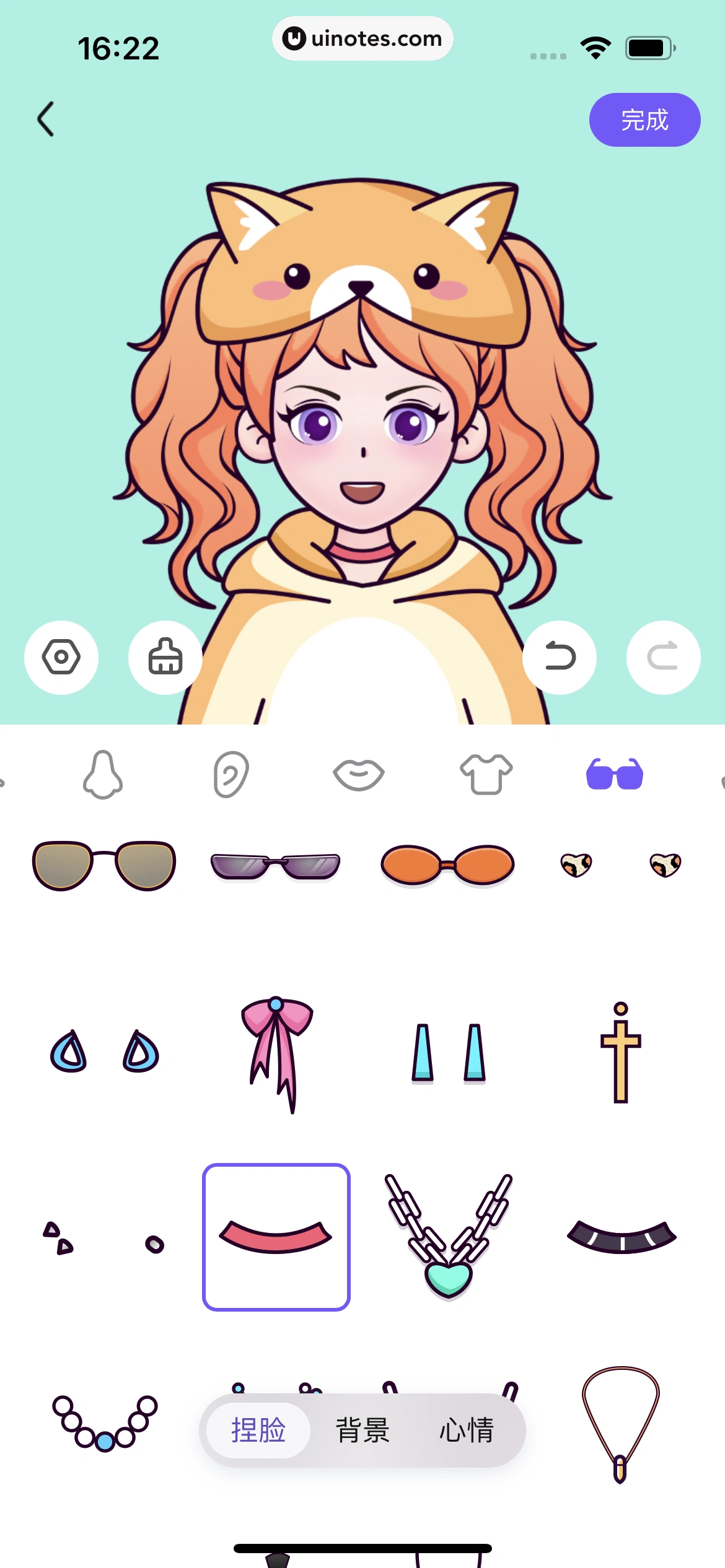Switch to the 心情 tab
This screenshot has height=1568, width=725.
click(466, 1431)
